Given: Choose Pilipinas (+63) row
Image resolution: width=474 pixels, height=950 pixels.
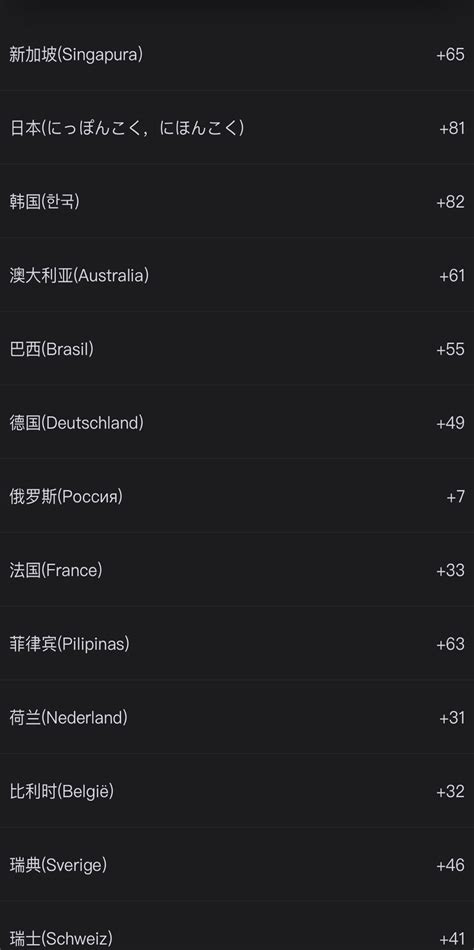Looking at the screenshot, I should point(237,643).
